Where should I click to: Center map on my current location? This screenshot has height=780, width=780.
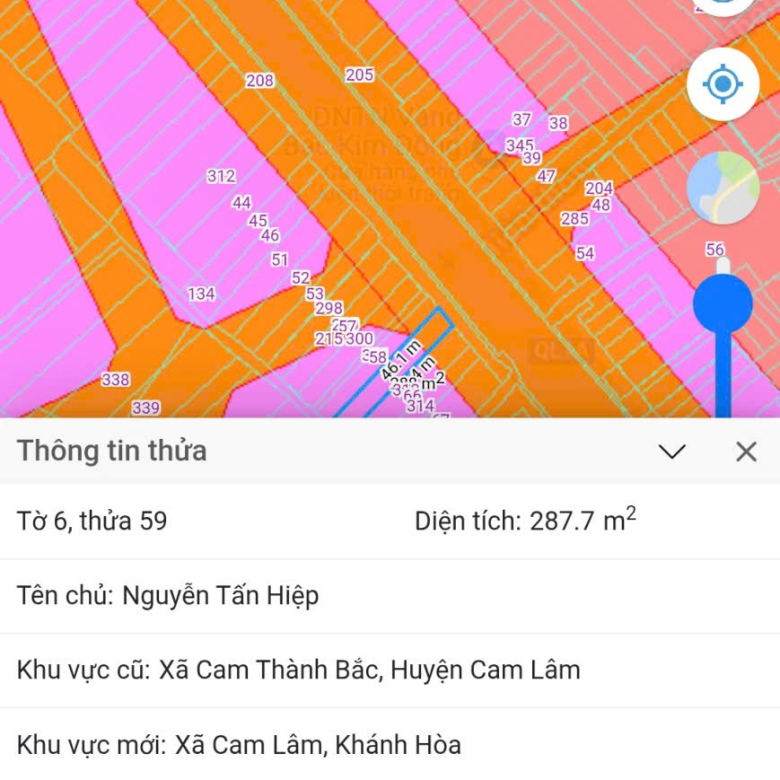722,84
